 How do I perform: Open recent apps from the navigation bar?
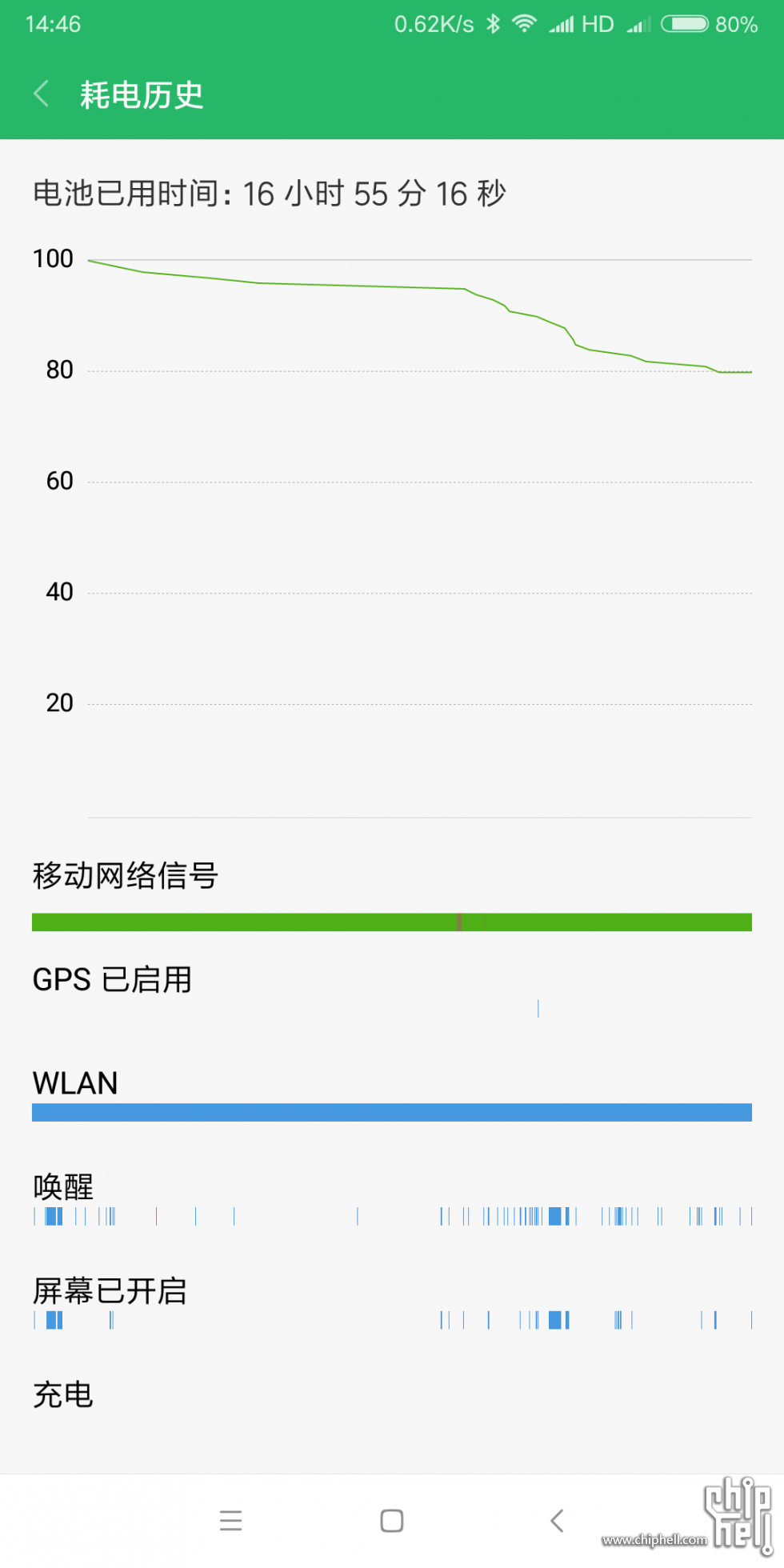[231, 1520]
